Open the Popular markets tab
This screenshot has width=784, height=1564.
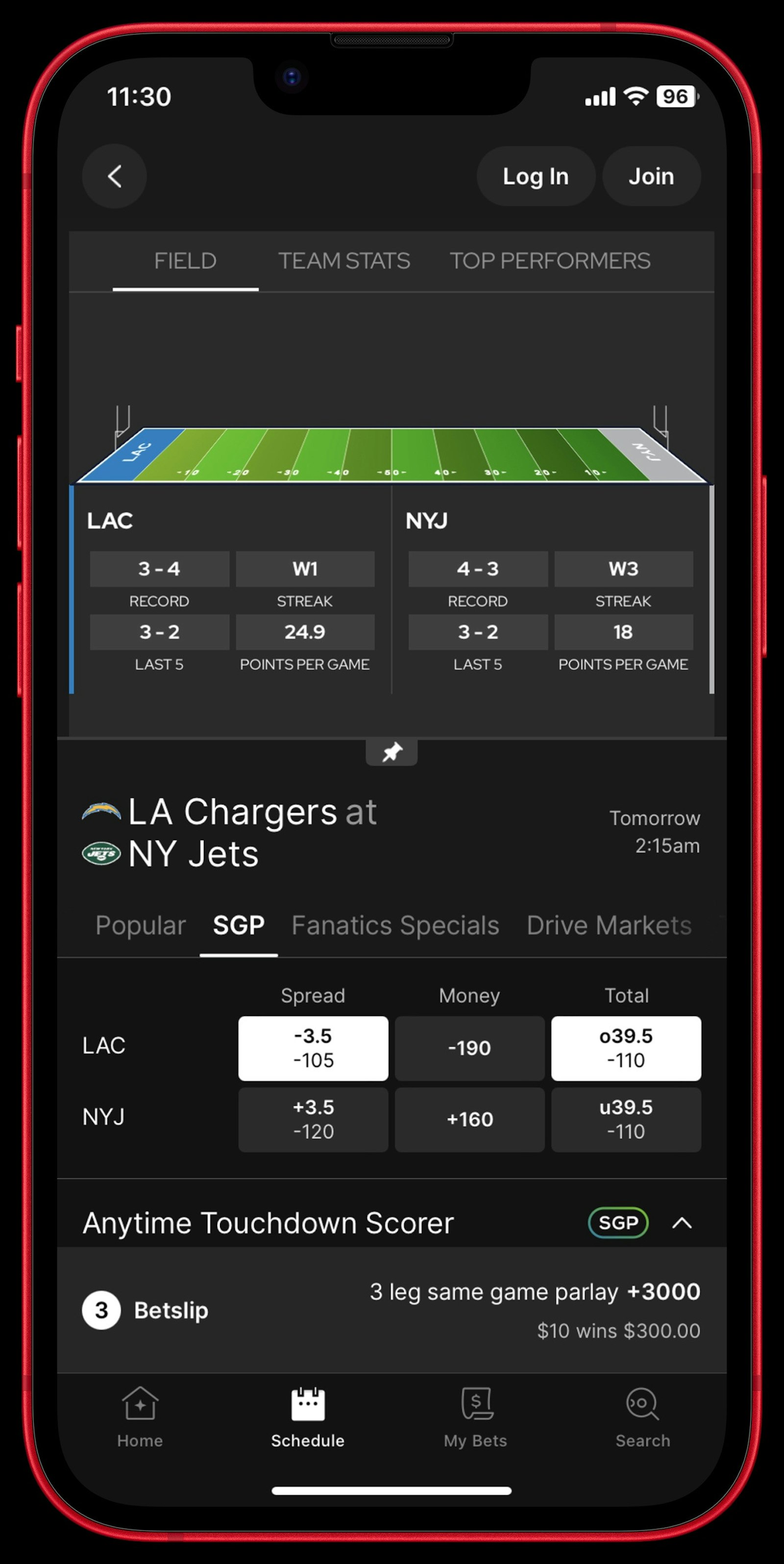pos(140,925)
